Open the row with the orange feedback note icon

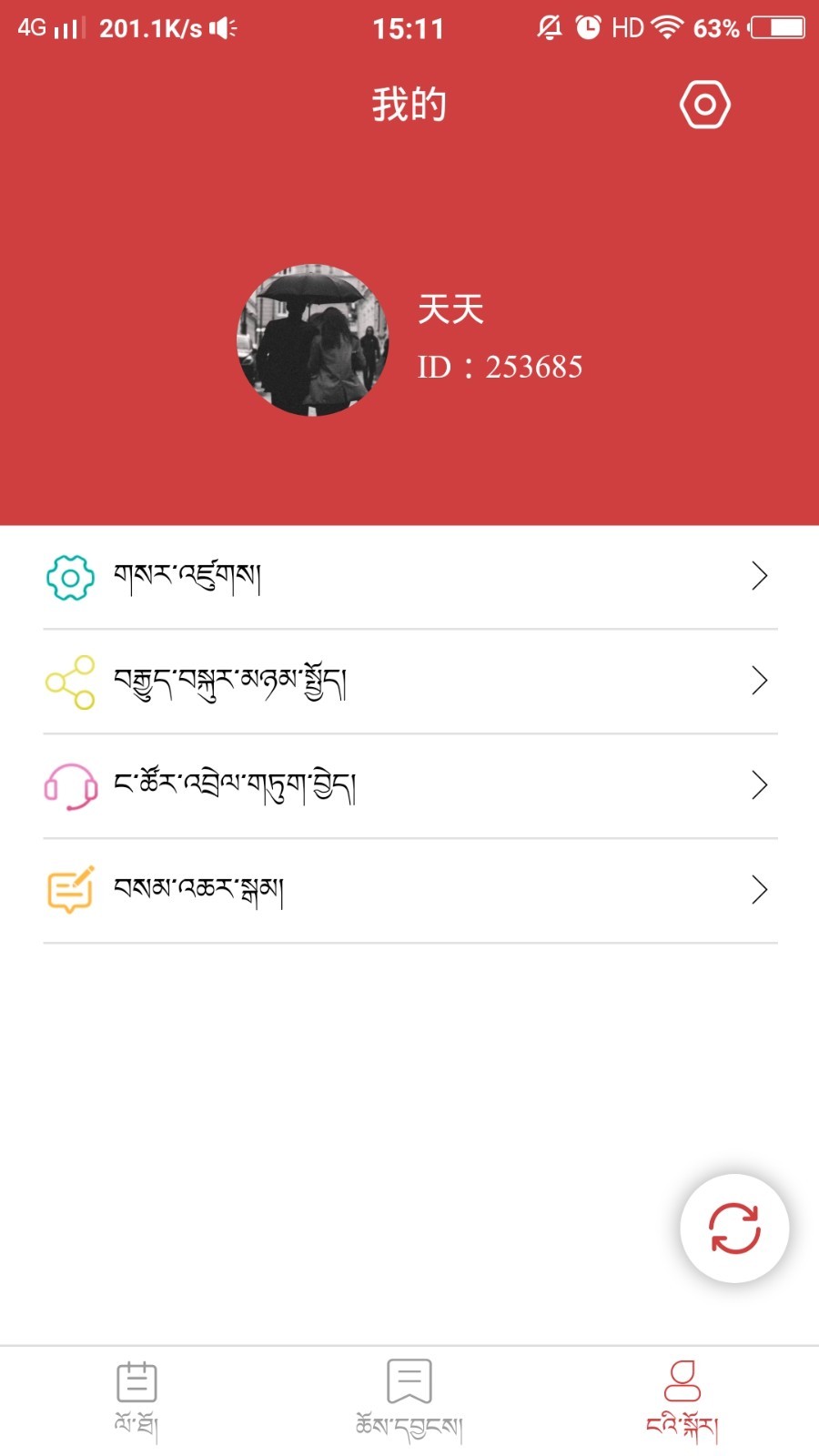[409, 890]
